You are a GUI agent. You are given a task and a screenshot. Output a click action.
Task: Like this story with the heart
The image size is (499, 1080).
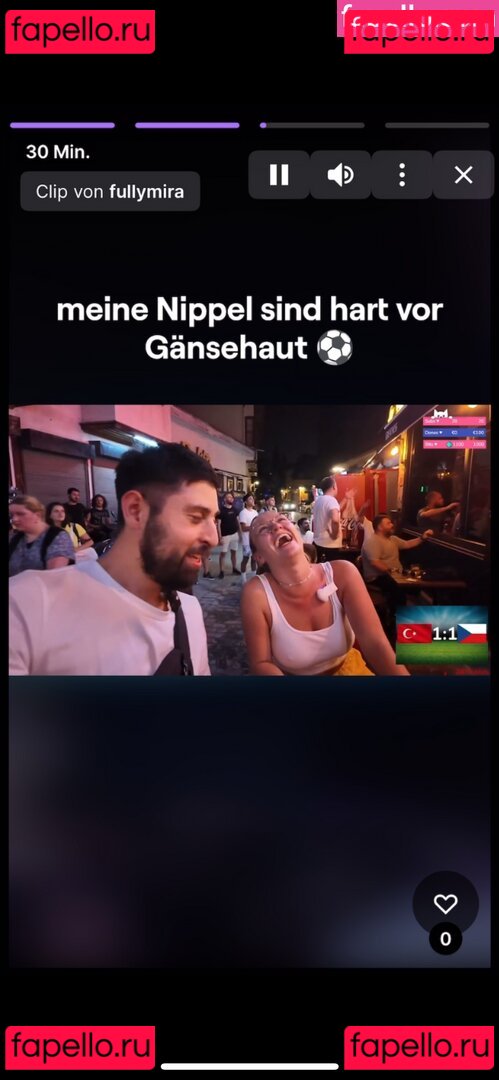pyautogui.click(x=445, y=904)
